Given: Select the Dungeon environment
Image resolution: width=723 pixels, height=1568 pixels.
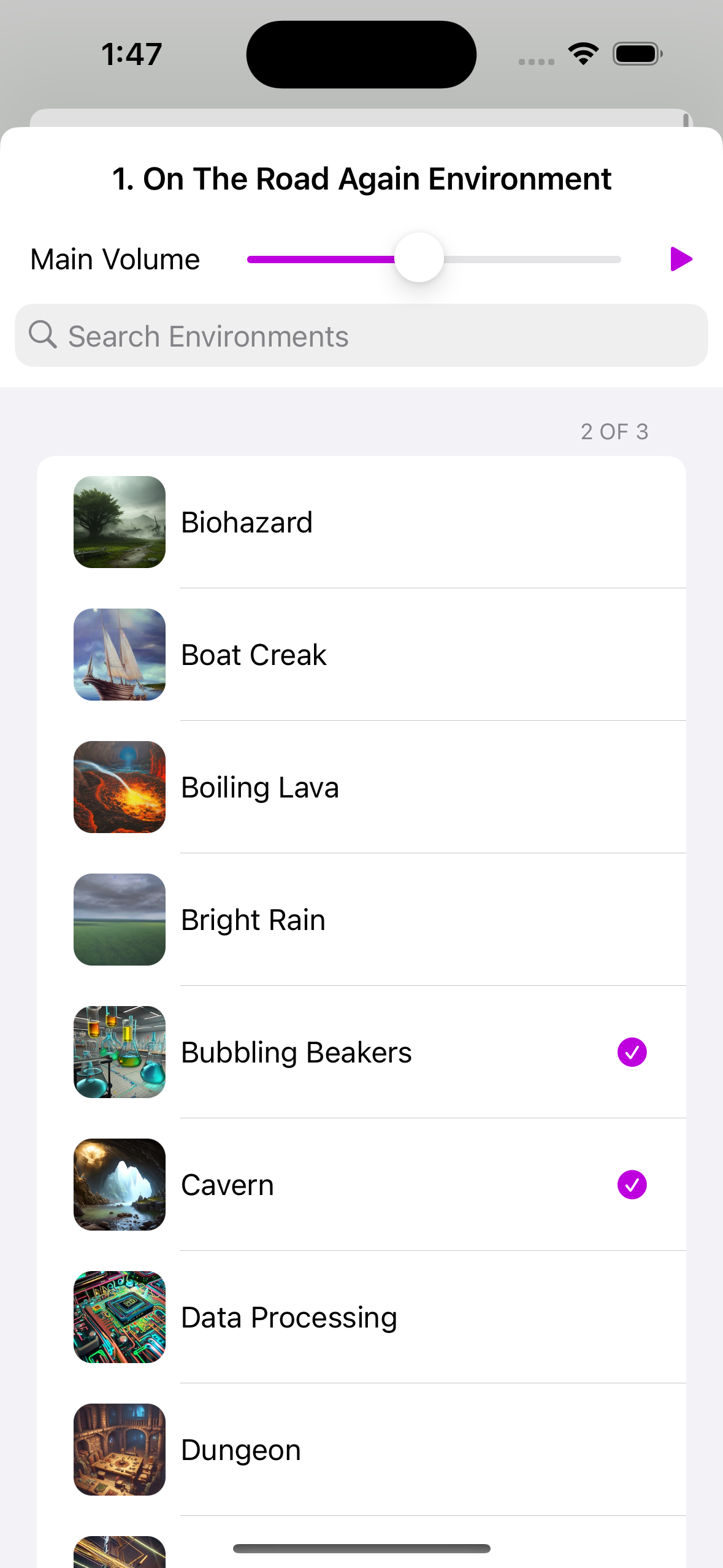Looking at the screenshot, I should click(361, 1450).
